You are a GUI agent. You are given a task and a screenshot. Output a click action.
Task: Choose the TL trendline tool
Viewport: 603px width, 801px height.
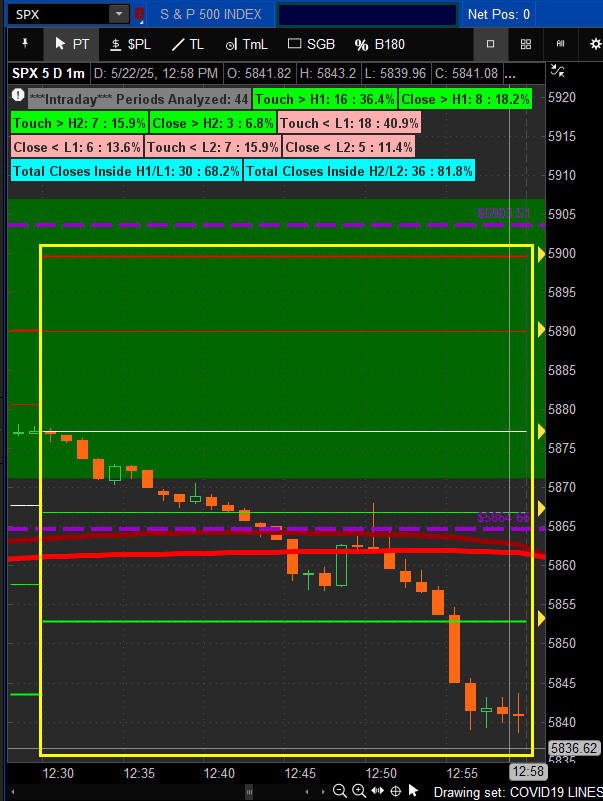point(187,44)
